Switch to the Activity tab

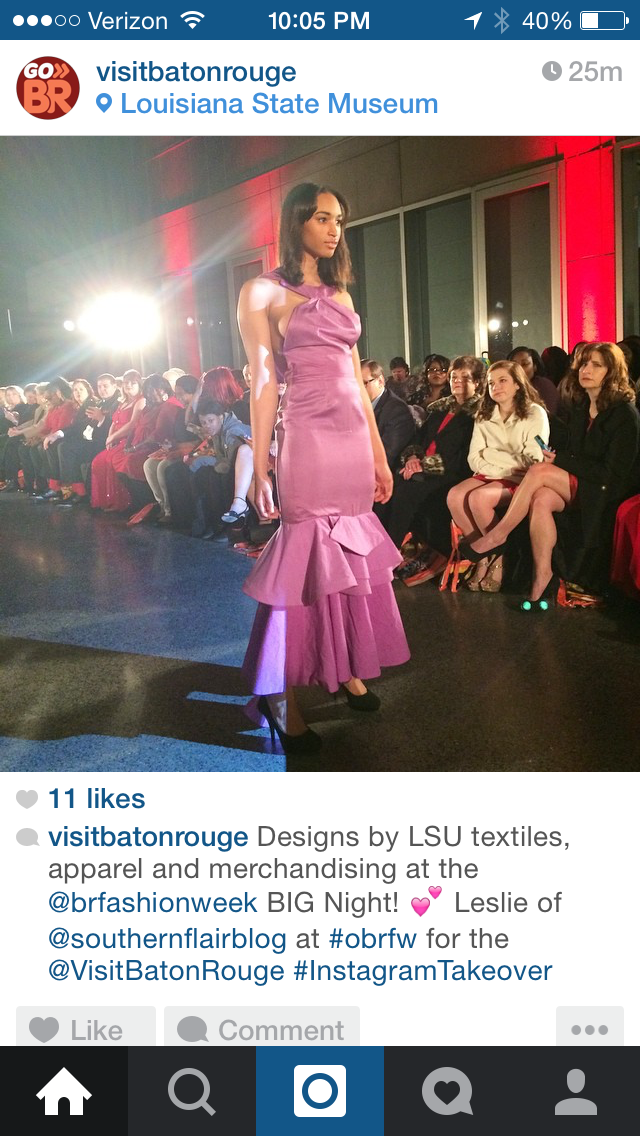click(447, 1091)
